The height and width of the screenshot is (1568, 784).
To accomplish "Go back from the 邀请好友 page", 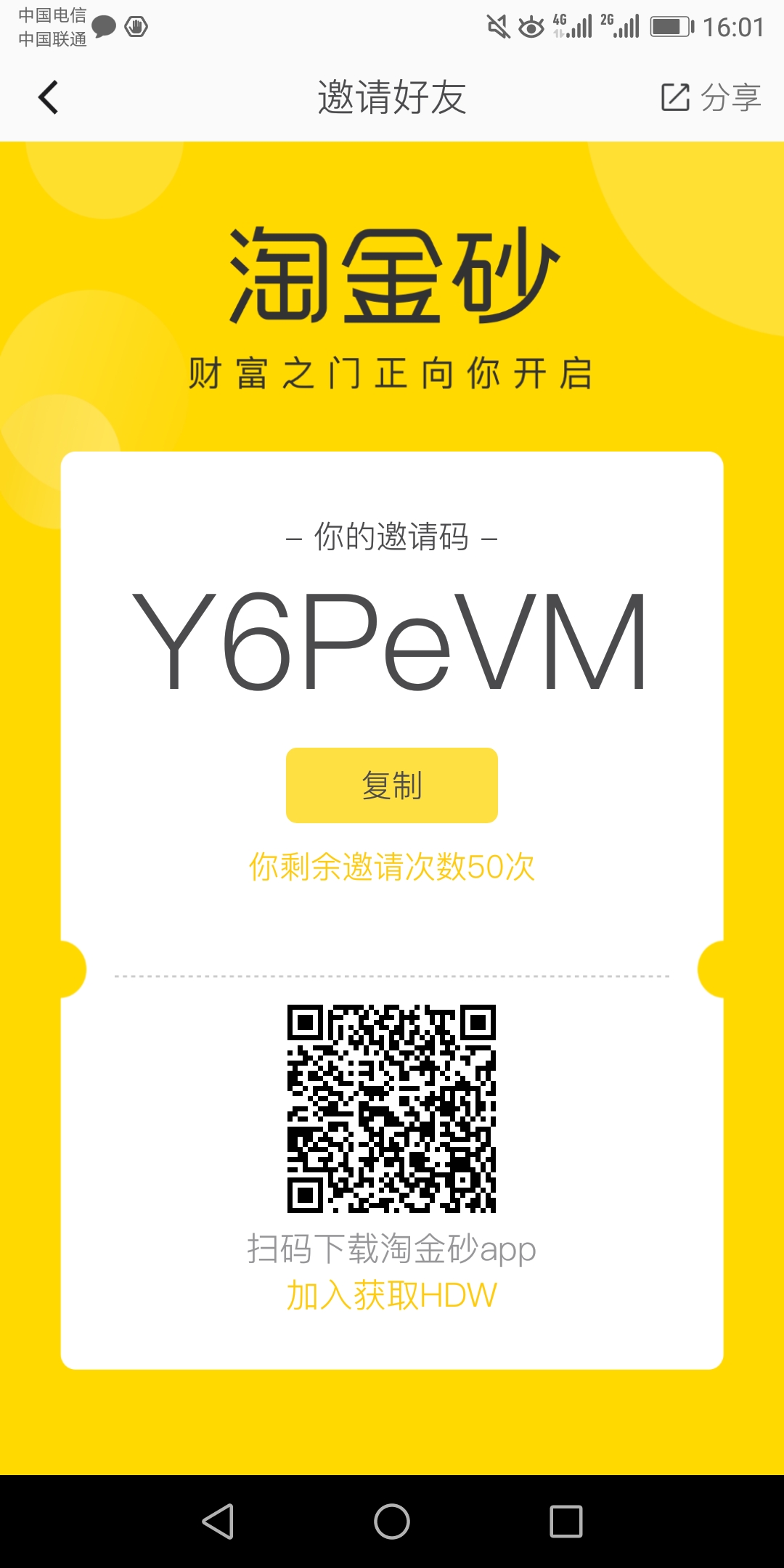I will point(49,98).
